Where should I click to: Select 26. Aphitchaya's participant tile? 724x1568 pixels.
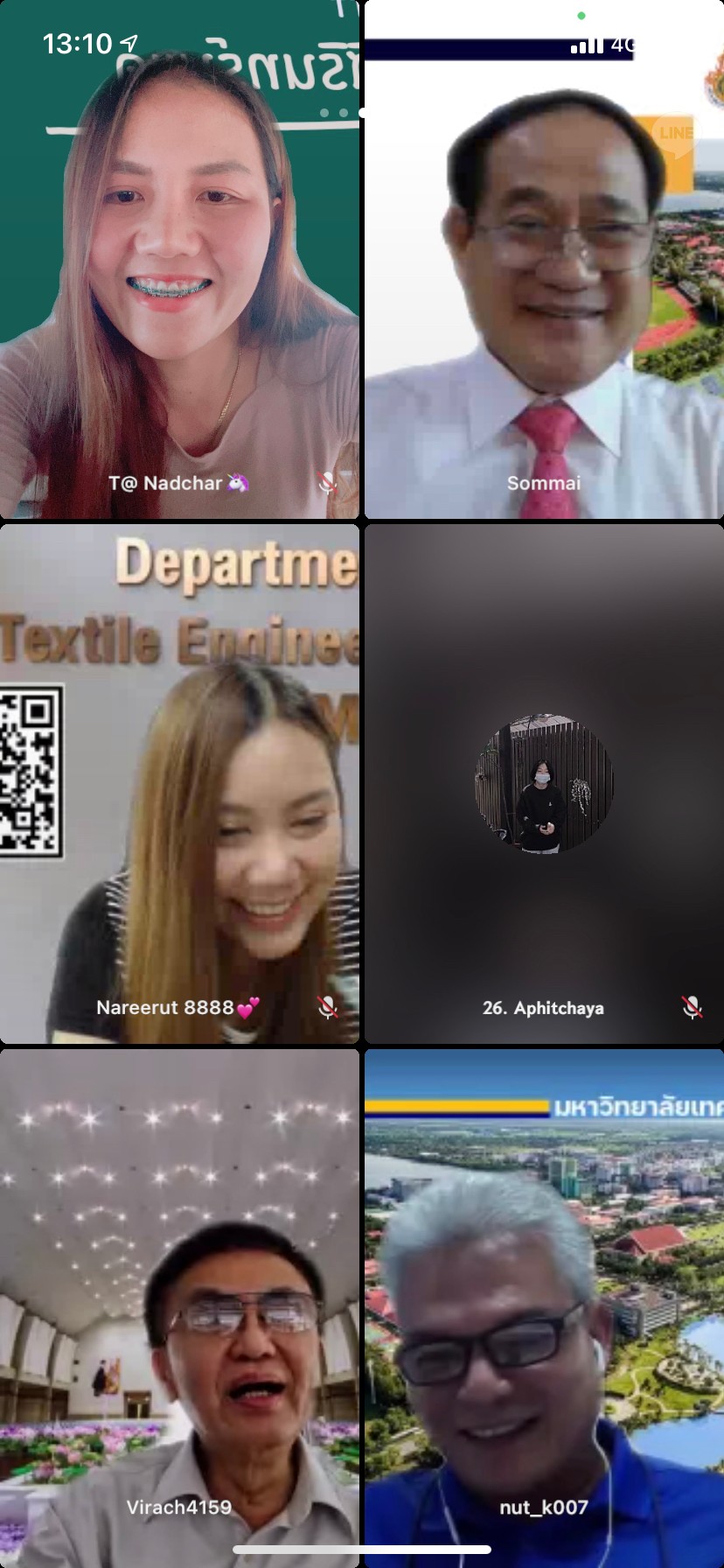544,783
